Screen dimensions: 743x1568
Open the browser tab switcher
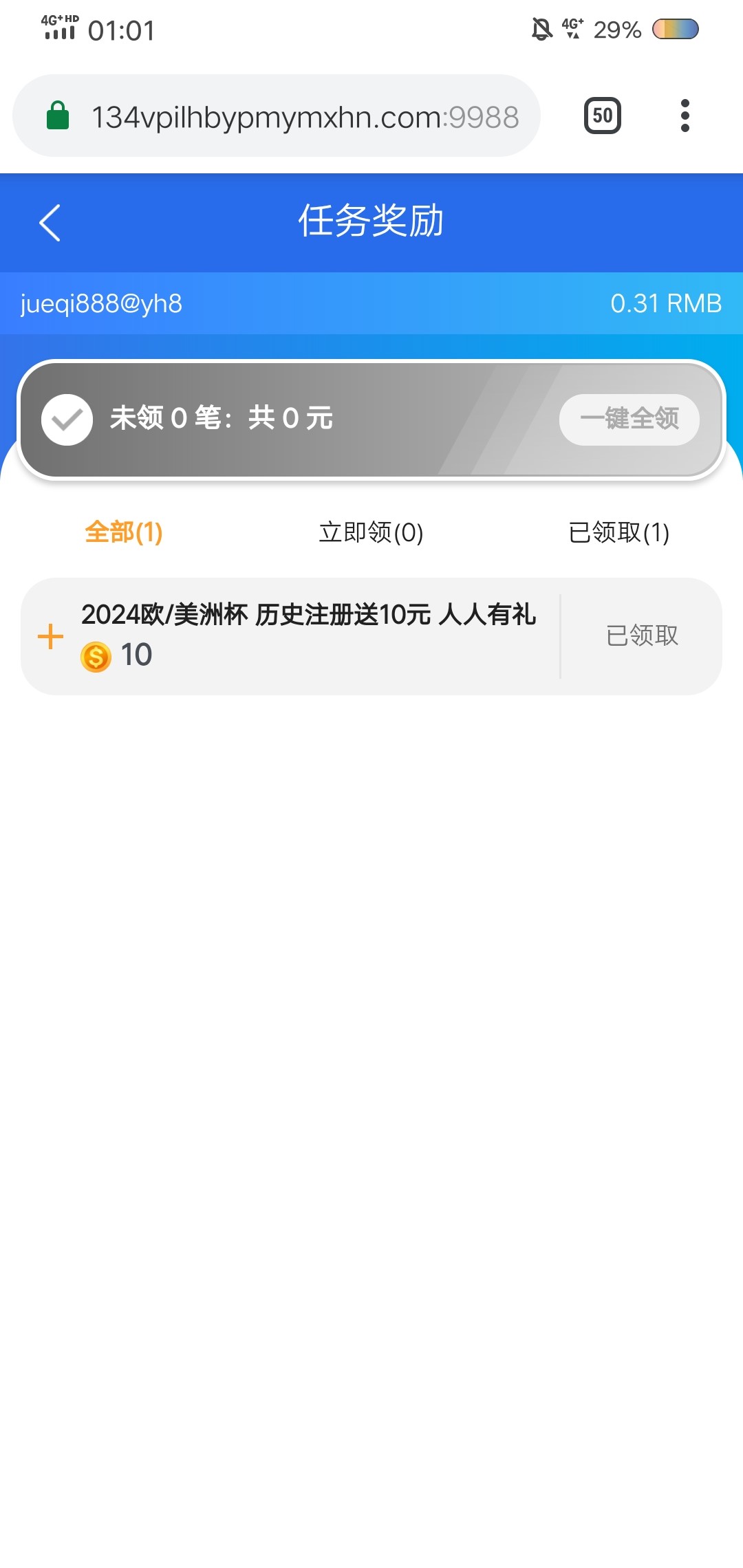pyautogui.click(x=603, y=116)
